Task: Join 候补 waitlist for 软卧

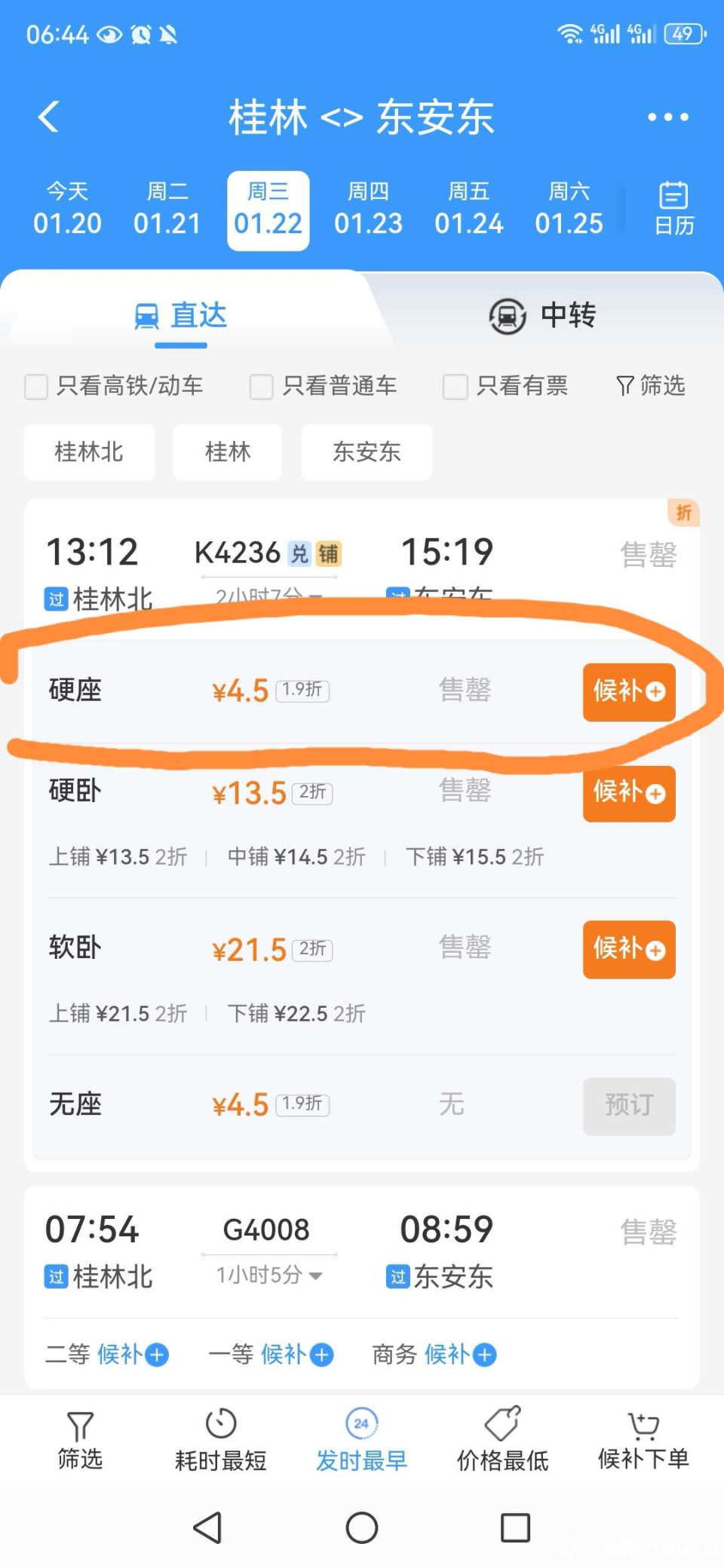Action: coord(628,949)
